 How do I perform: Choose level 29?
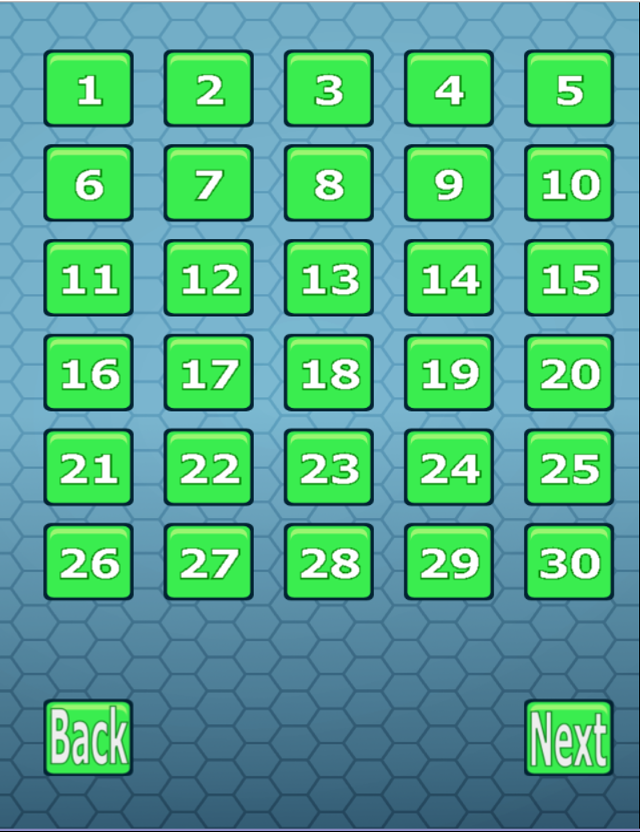coord(448,562)
